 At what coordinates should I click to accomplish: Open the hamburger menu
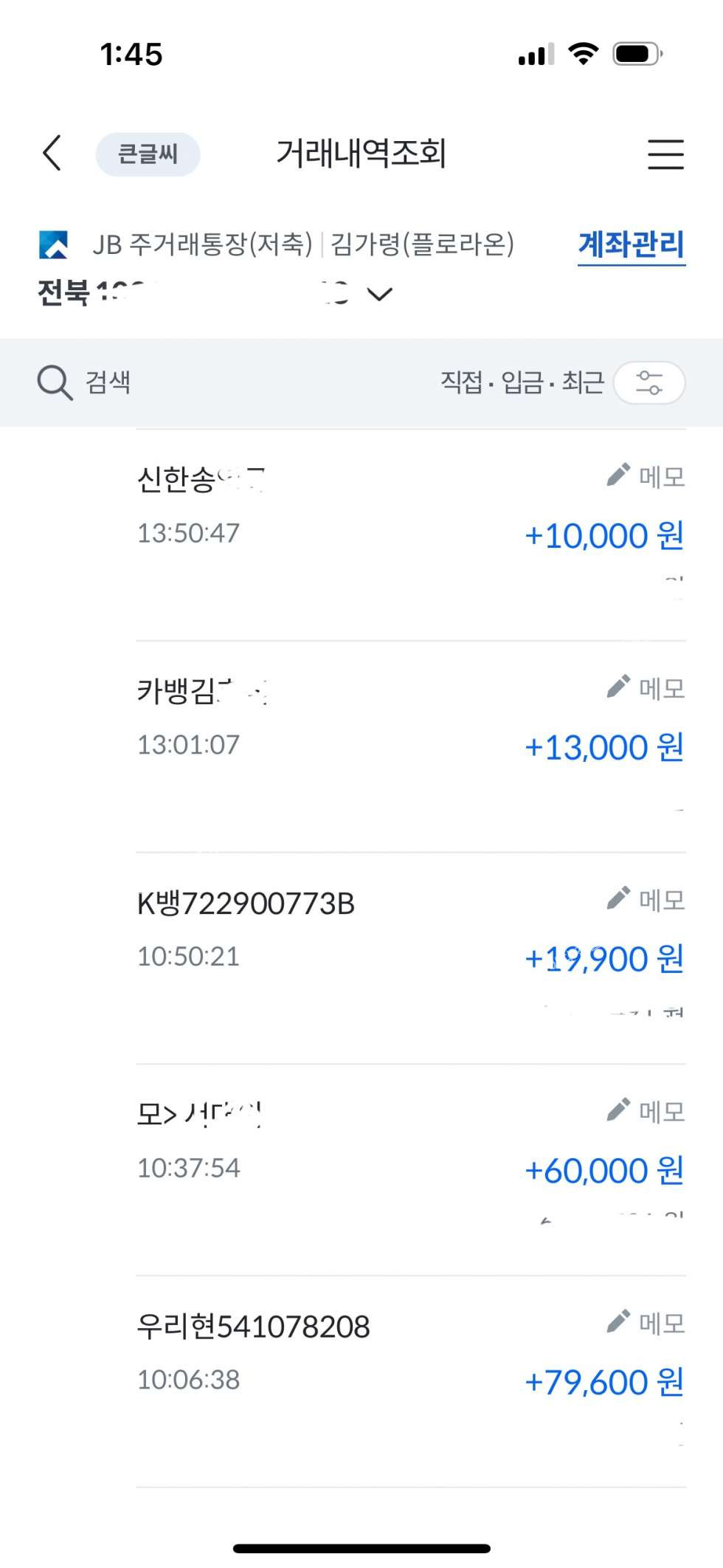pyautogui.click(x=665, y=154)
